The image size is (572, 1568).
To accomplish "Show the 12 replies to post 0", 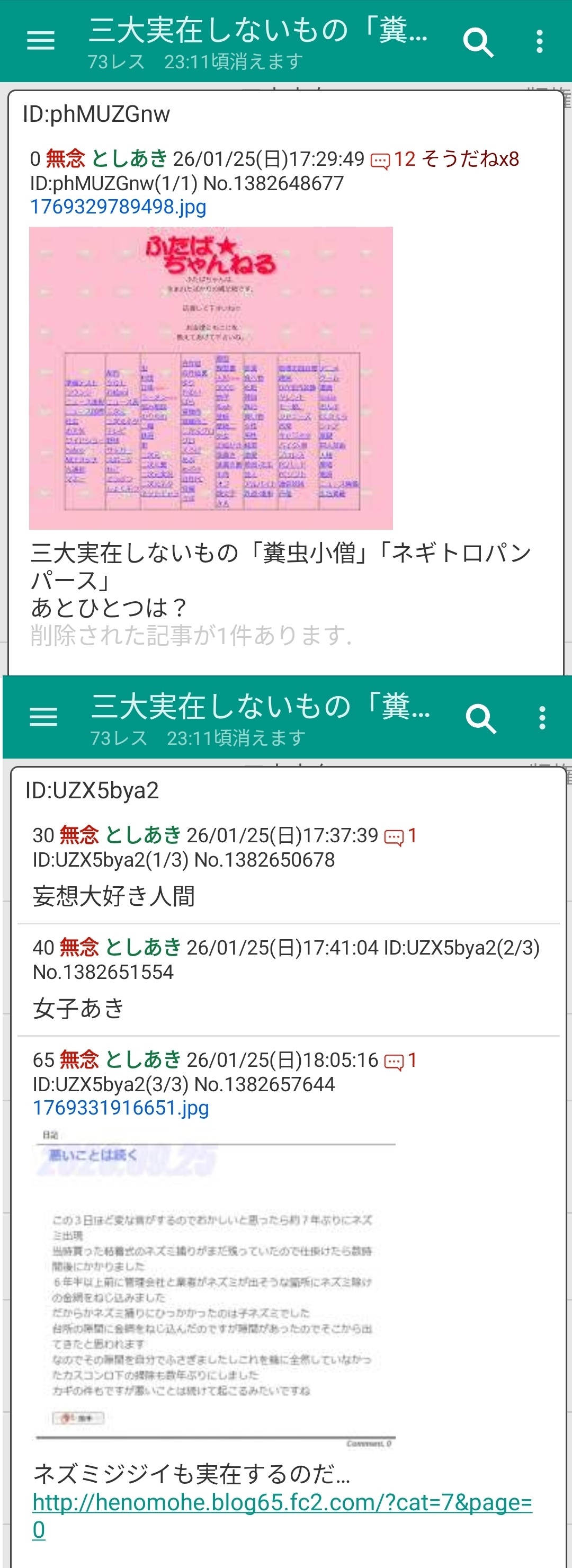I will [x=393, y=159].
